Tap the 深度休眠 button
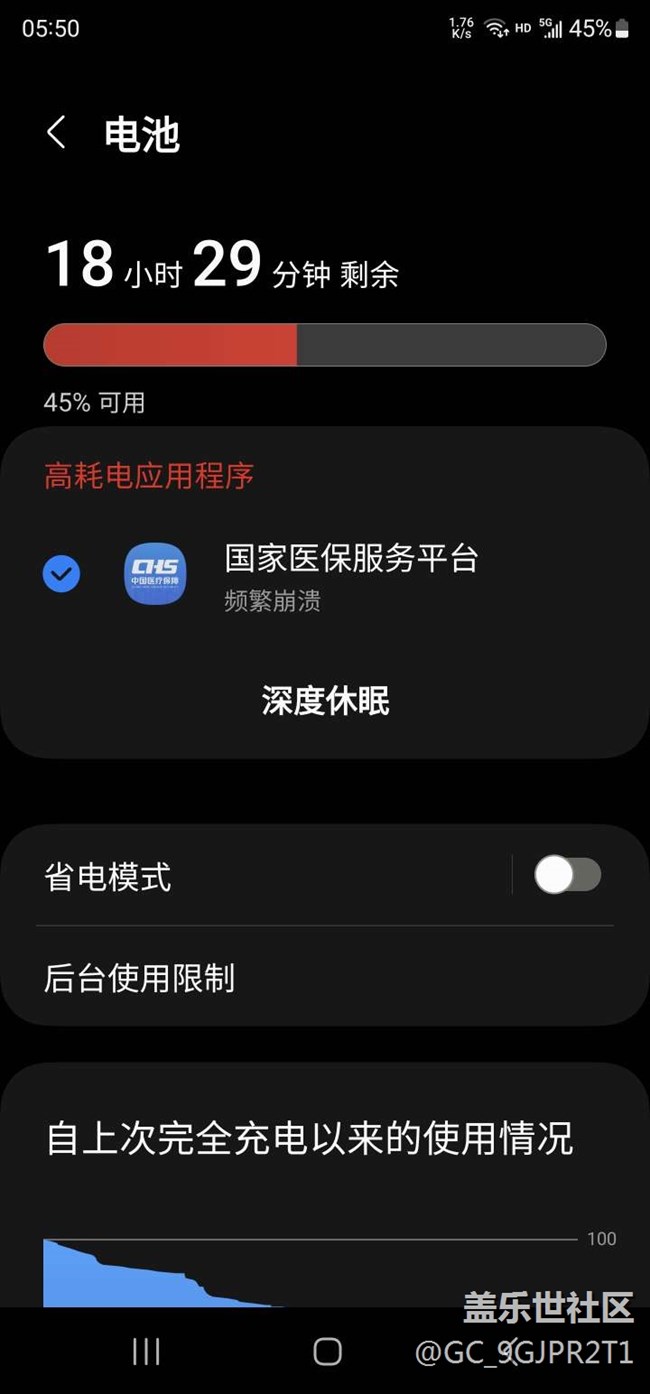The width and height of the screenshot is (650, 1394). 325,701
